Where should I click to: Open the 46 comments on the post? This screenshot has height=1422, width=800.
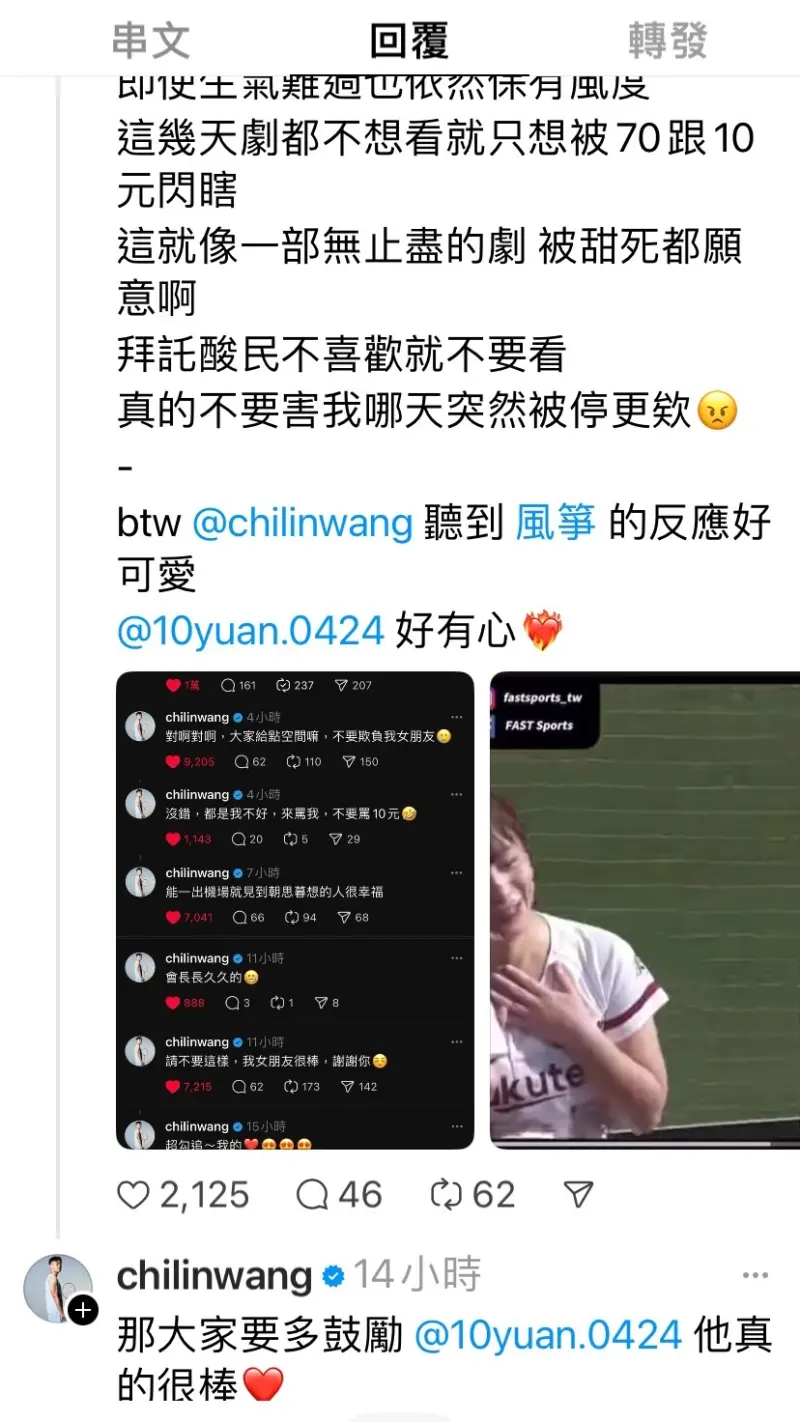coord(313,1194)
